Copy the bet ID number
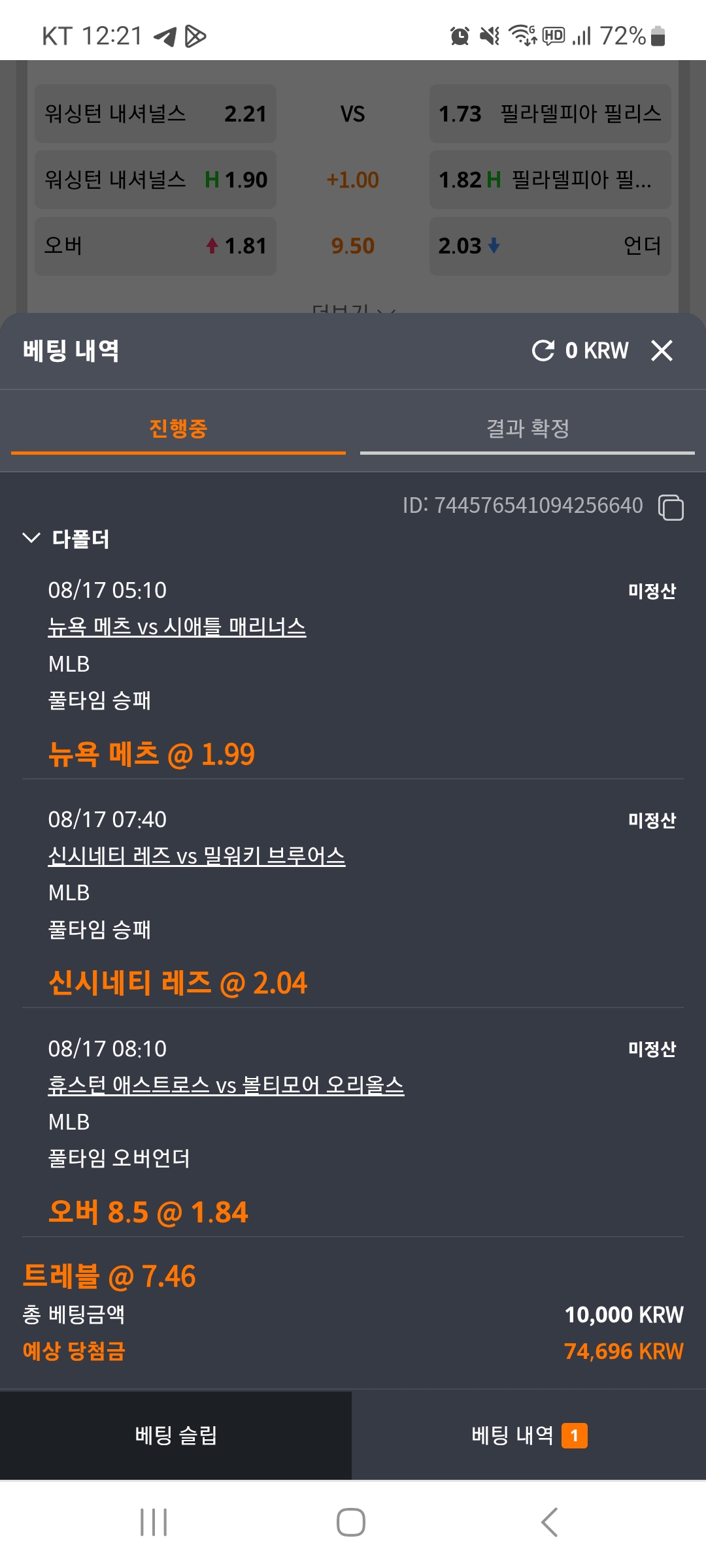Screen dimensions: 706x1568 pos(671,507)
